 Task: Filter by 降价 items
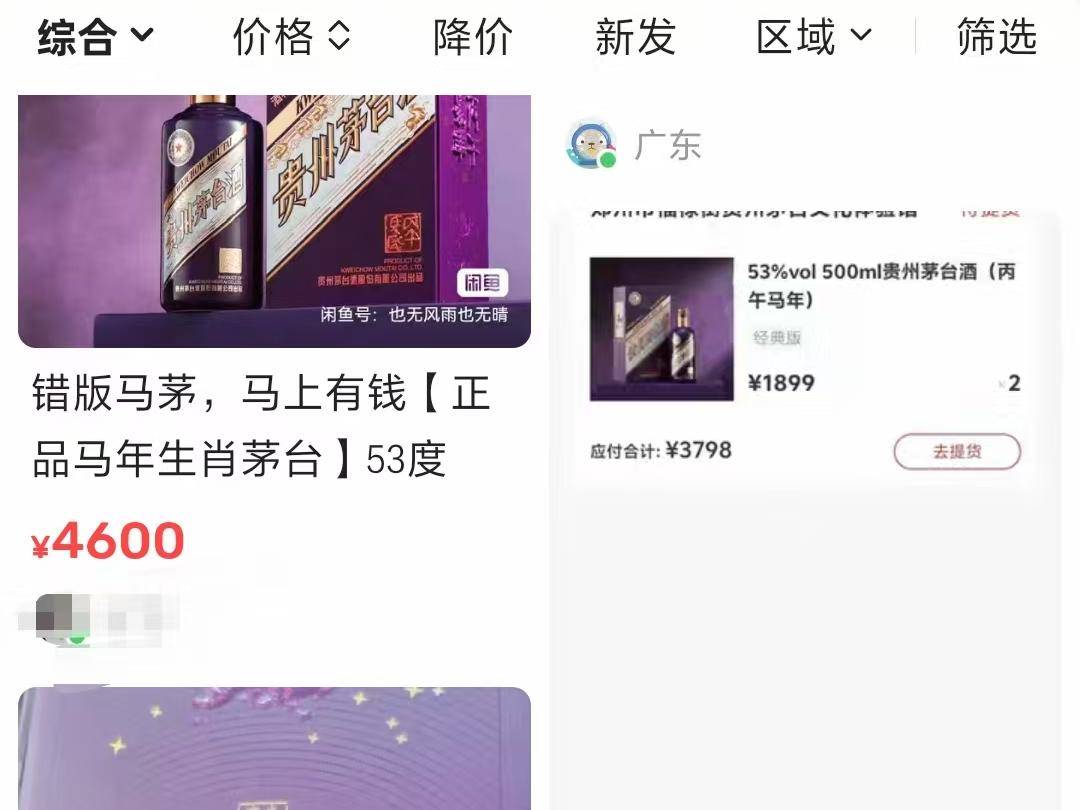tap(473, 38)
